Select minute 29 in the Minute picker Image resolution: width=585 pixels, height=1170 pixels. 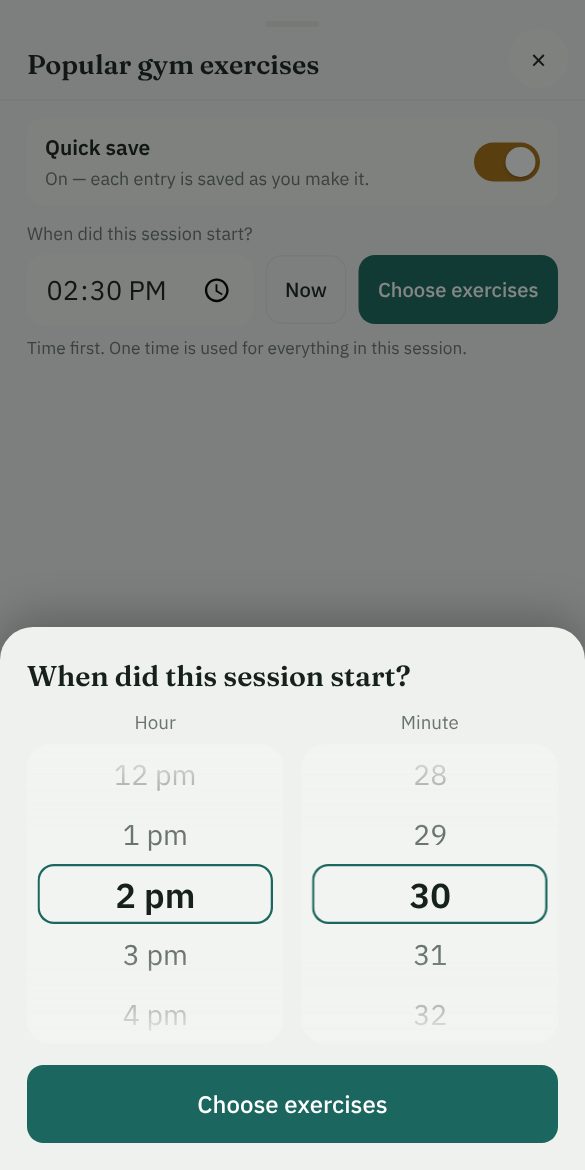tap(430, 835)
